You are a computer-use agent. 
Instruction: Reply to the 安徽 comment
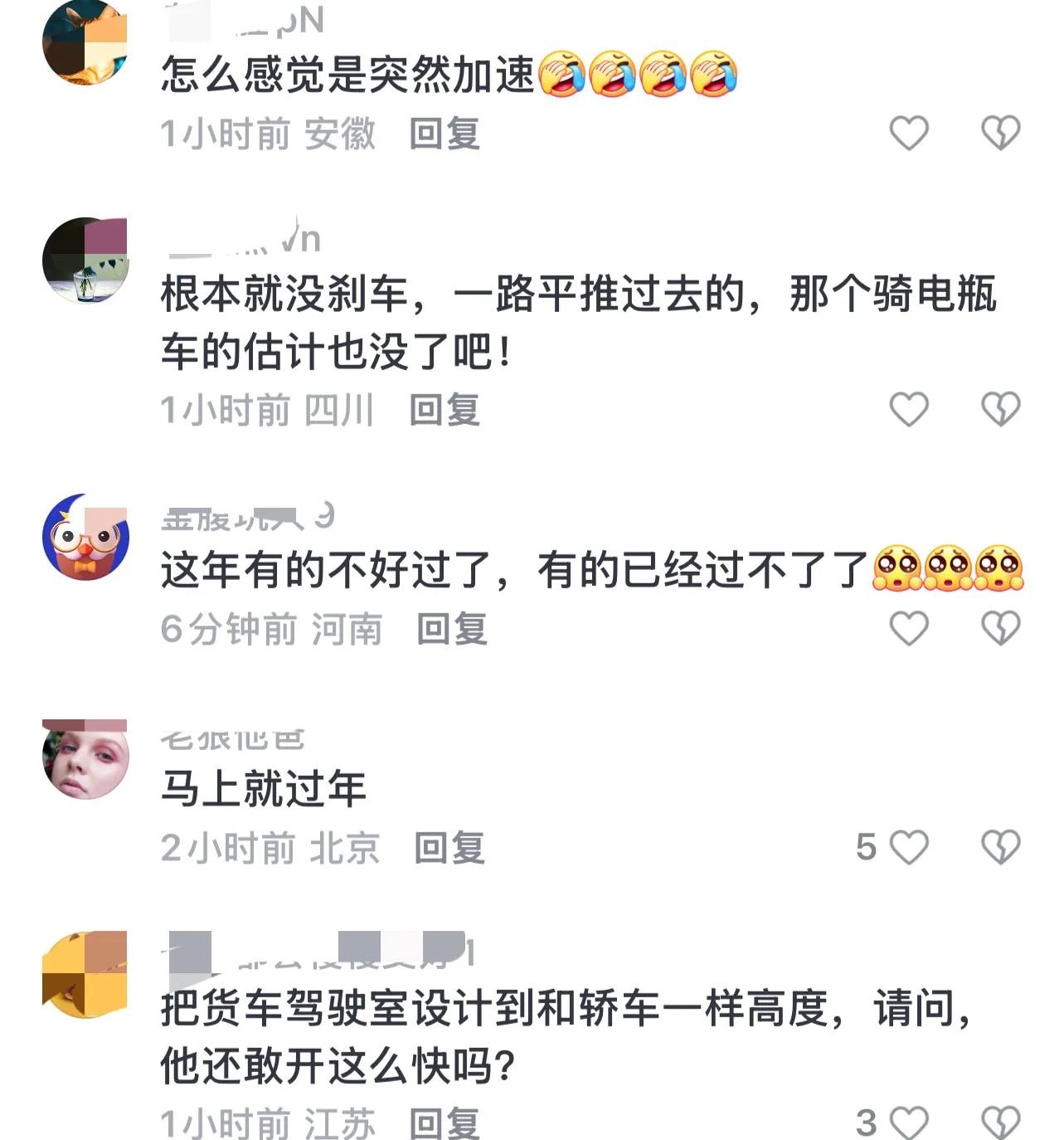coord(445,134)
